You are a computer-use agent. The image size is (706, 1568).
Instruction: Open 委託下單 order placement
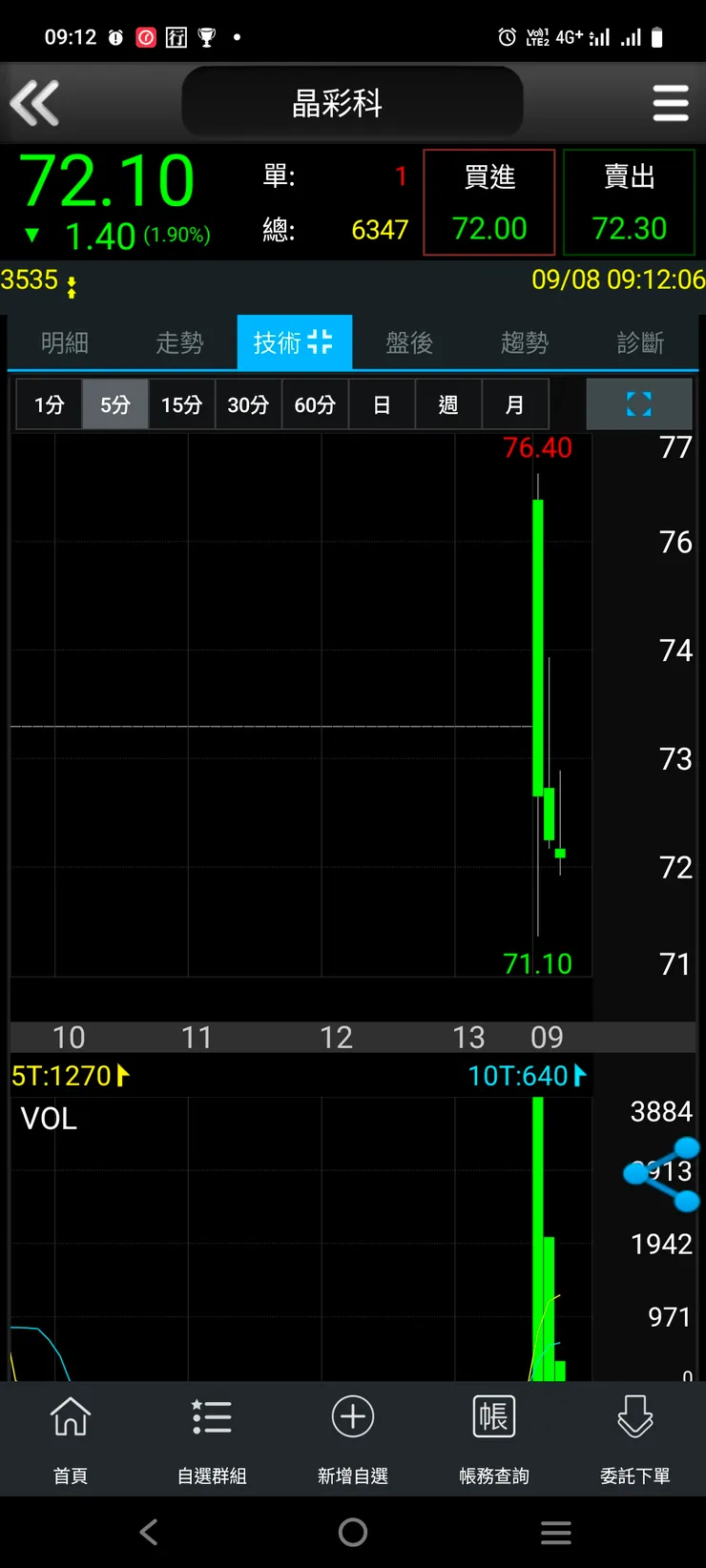634,1436
